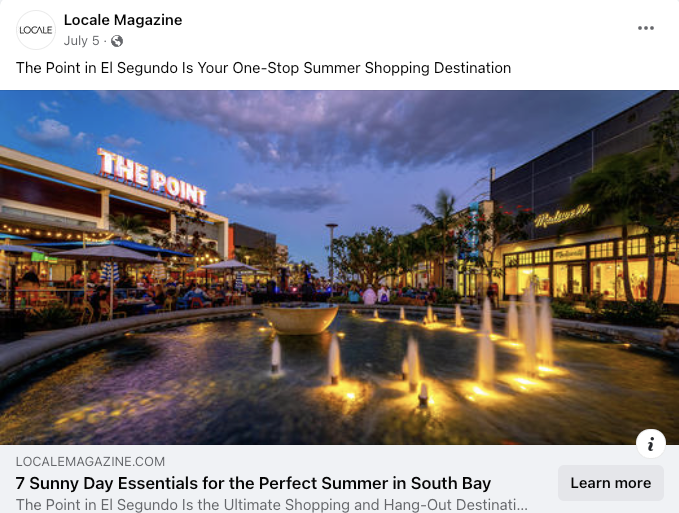Tap the Learn more button
The width and height of the screenshot is (679, 513).
pyautogui.click(x=610, y=482)
